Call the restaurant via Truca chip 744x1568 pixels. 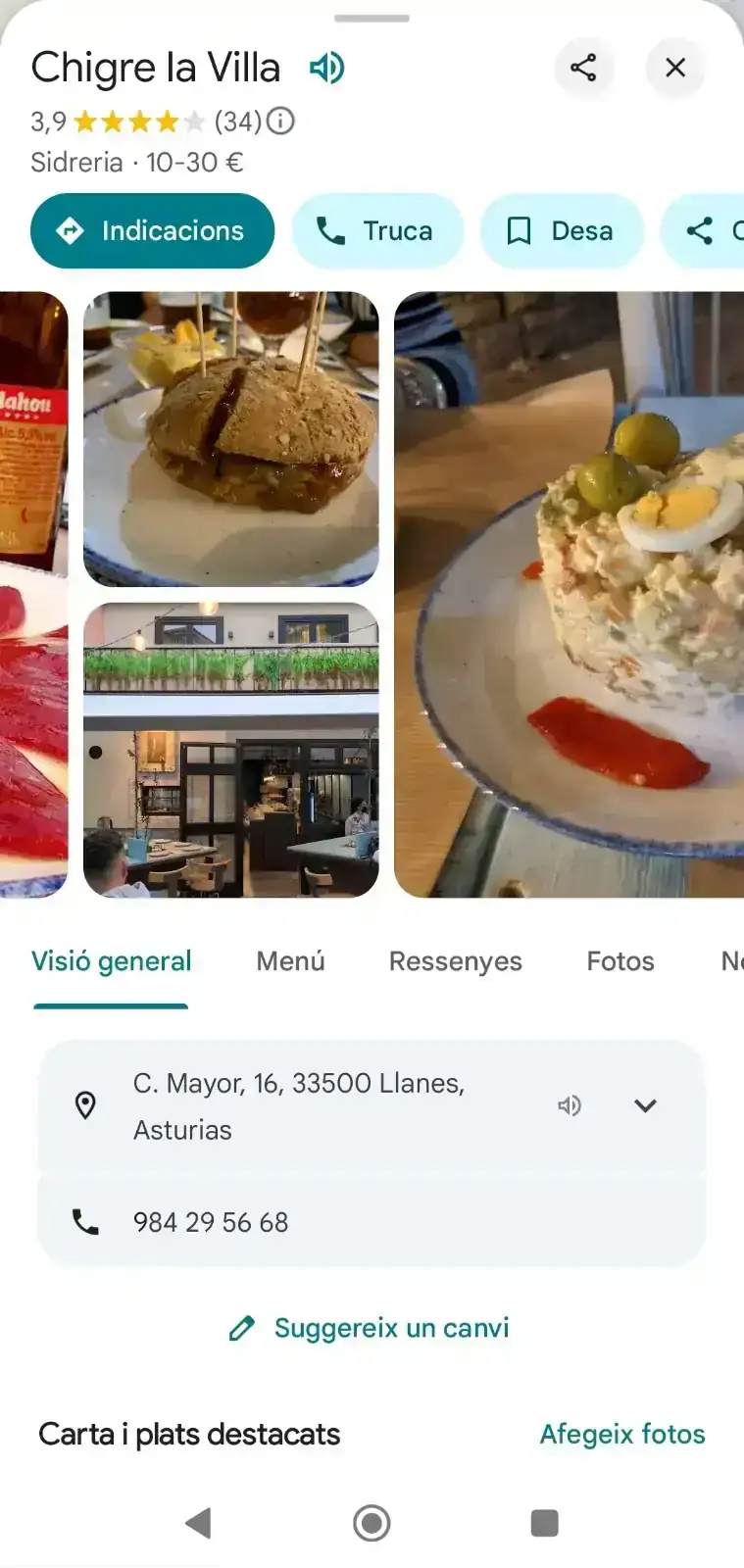click(377, 231)
